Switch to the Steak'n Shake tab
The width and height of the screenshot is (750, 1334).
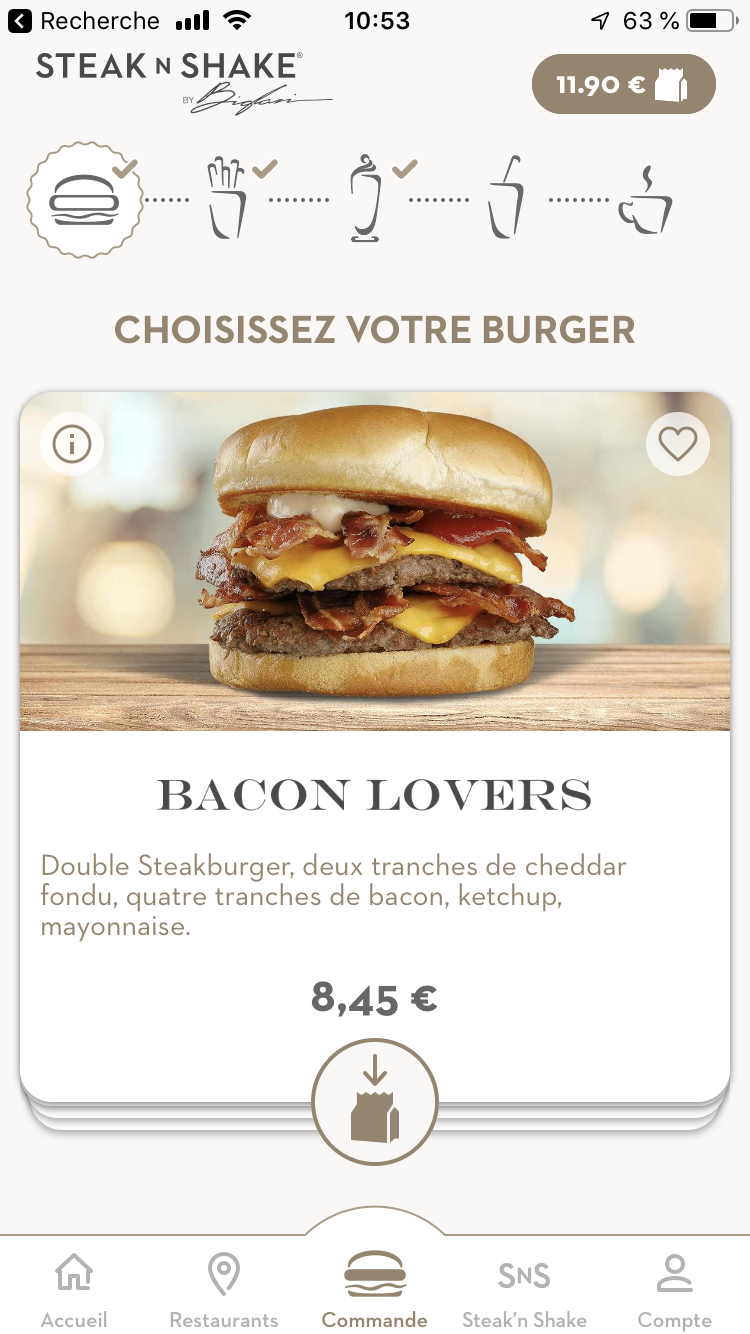[524, 1291]
